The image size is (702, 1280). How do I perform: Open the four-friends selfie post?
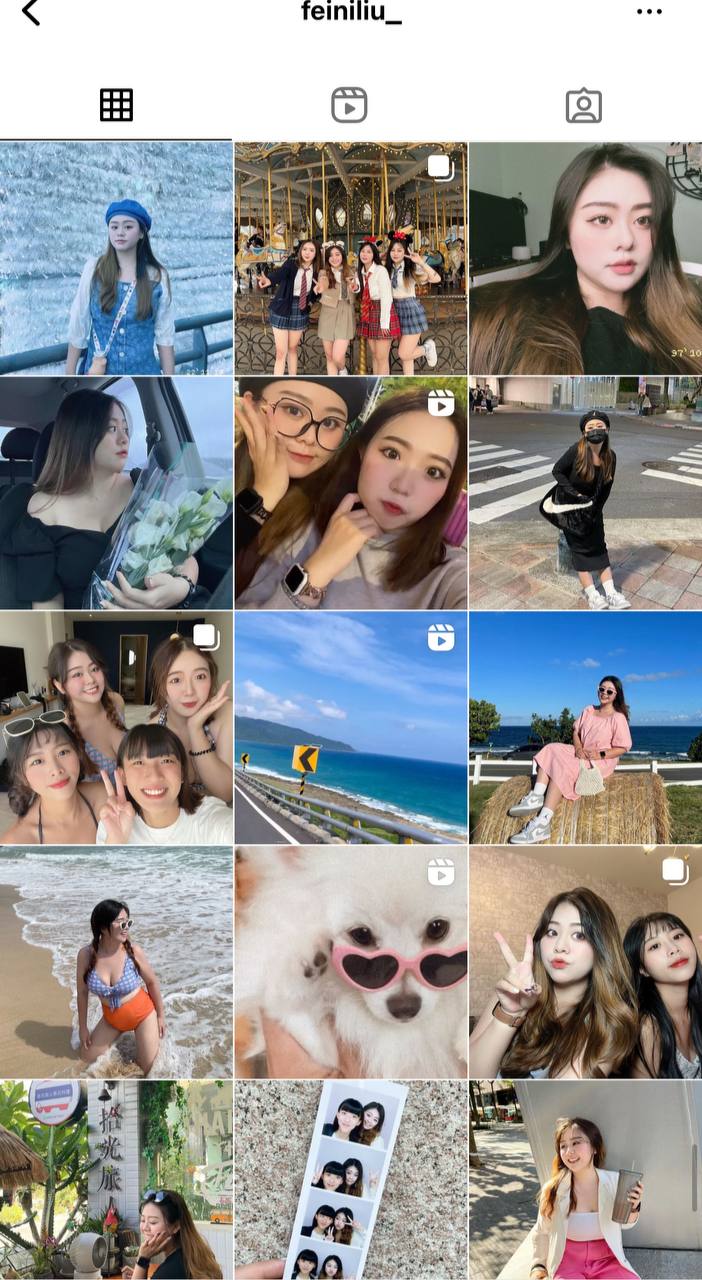(x=116, y=728)
